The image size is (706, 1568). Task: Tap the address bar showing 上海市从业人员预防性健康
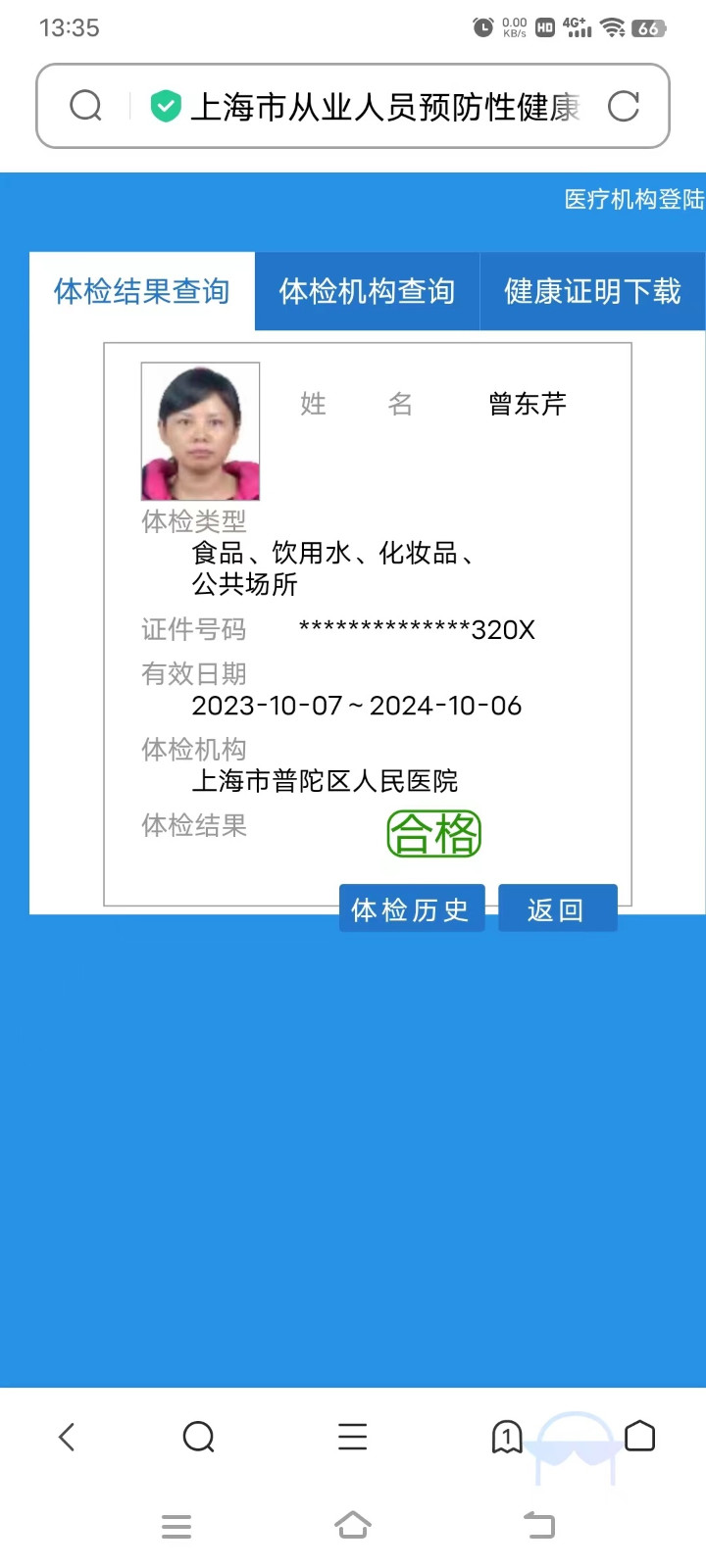click(x=382, y=107)
